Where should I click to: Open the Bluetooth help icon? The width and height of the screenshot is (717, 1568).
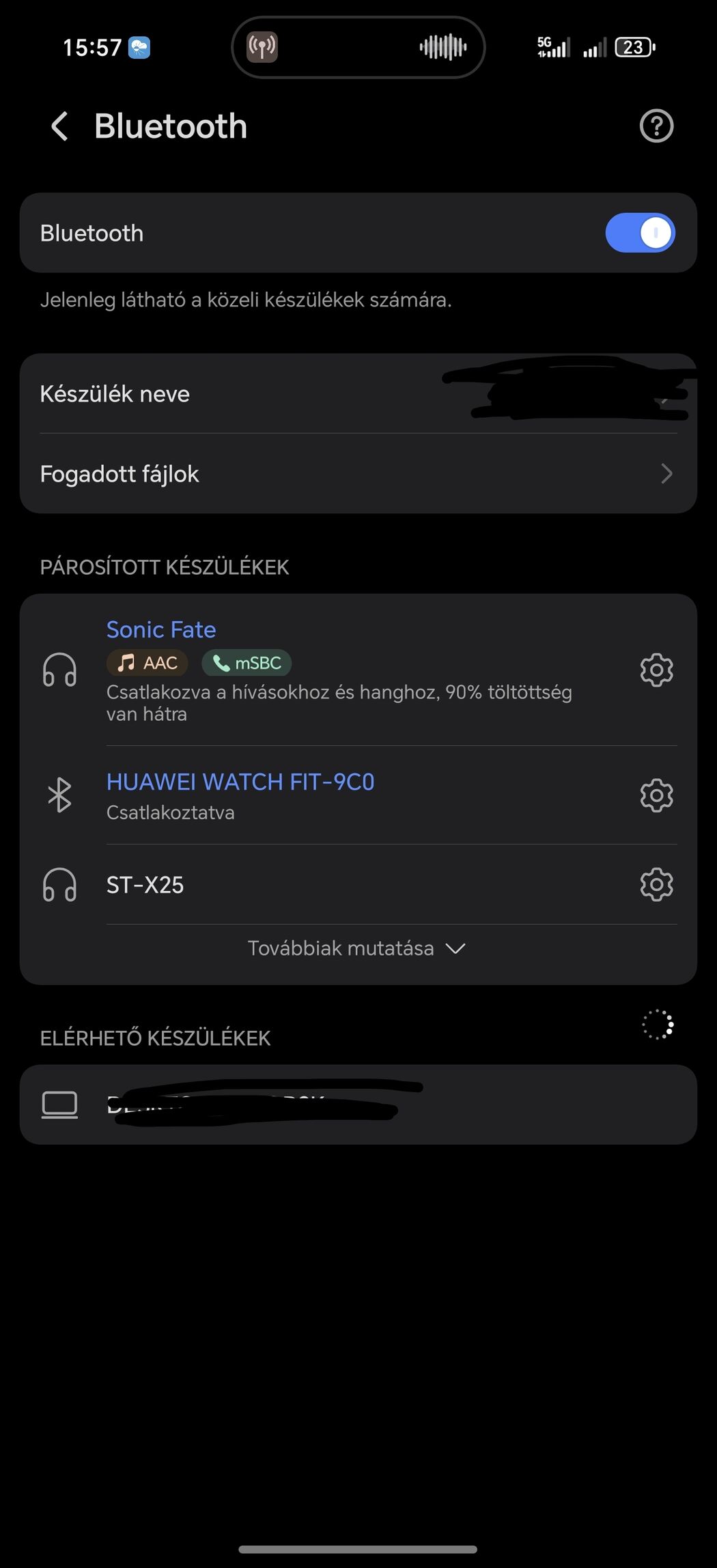point(656,126)
